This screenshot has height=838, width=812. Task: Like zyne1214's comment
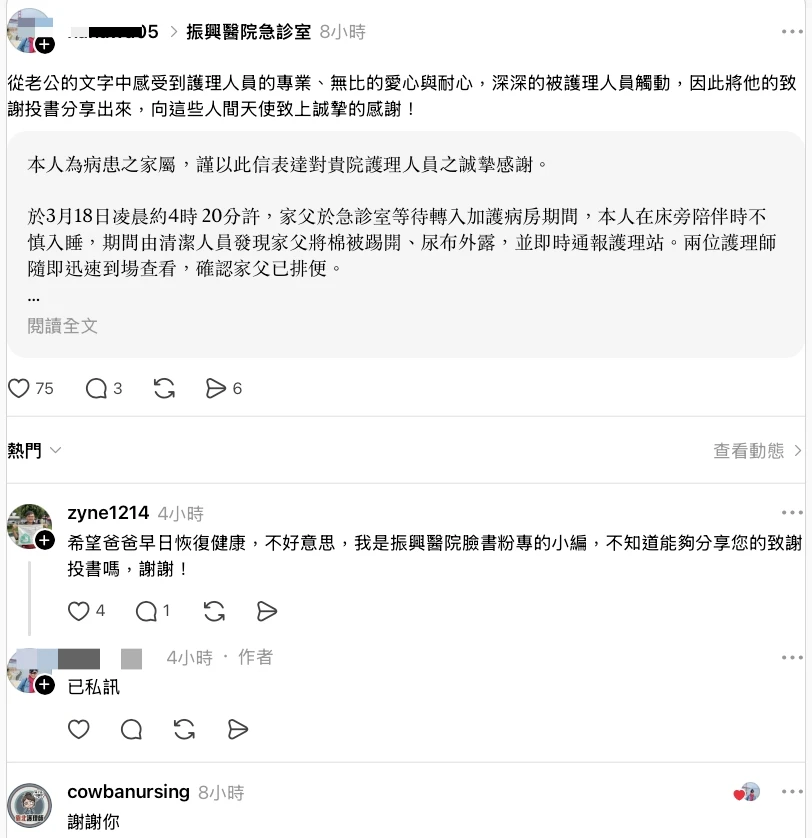click(79, 610)
